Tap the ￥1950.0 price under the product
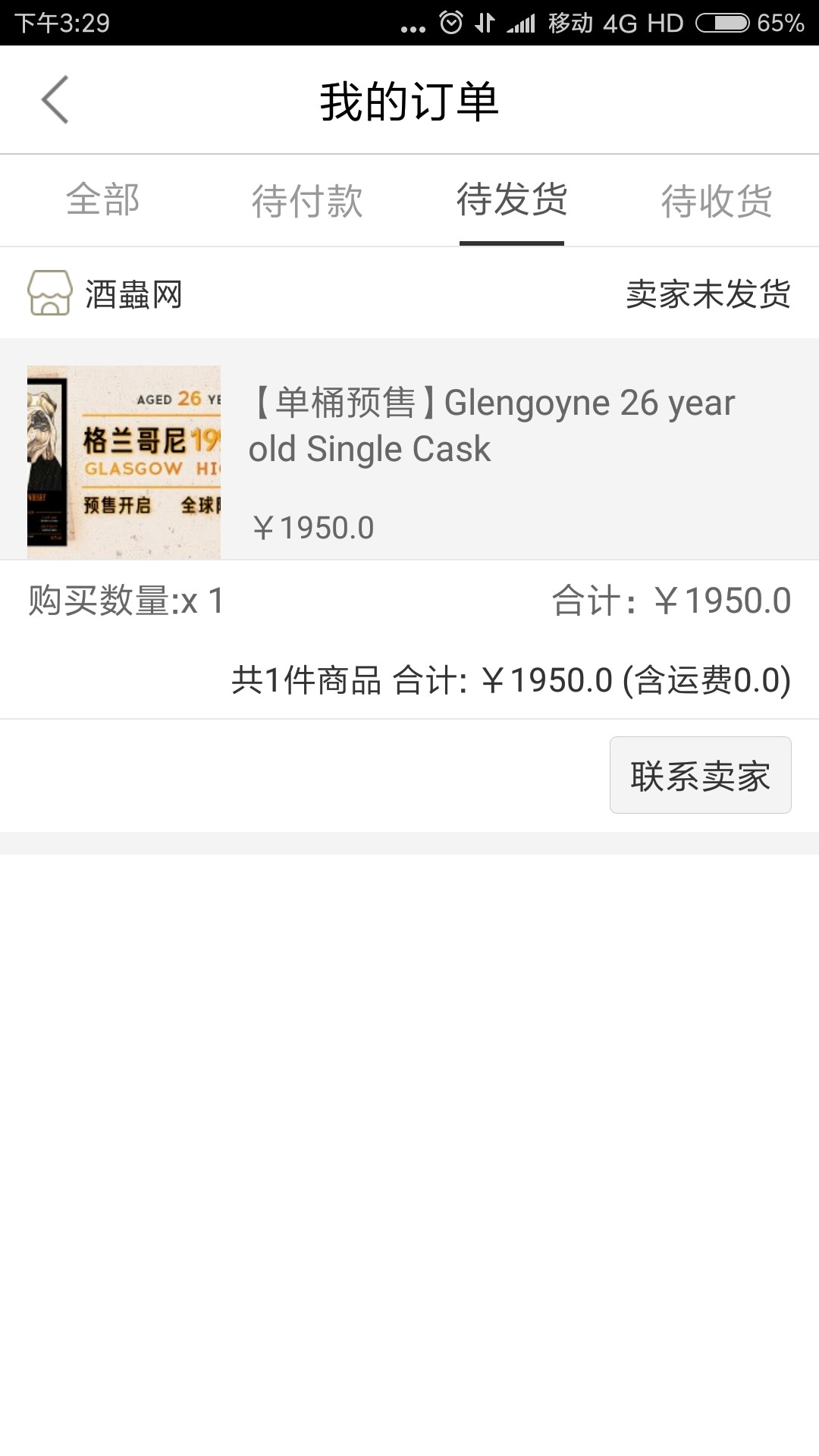 click(x=313, y=524)
